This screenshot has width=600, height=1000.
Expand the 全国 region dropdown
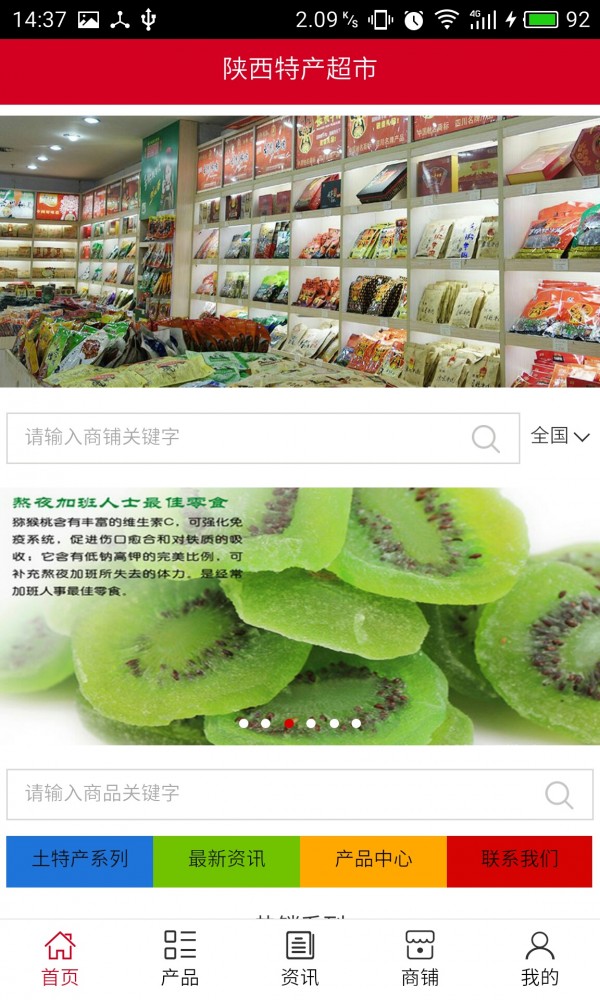click(x=560, y=436)
